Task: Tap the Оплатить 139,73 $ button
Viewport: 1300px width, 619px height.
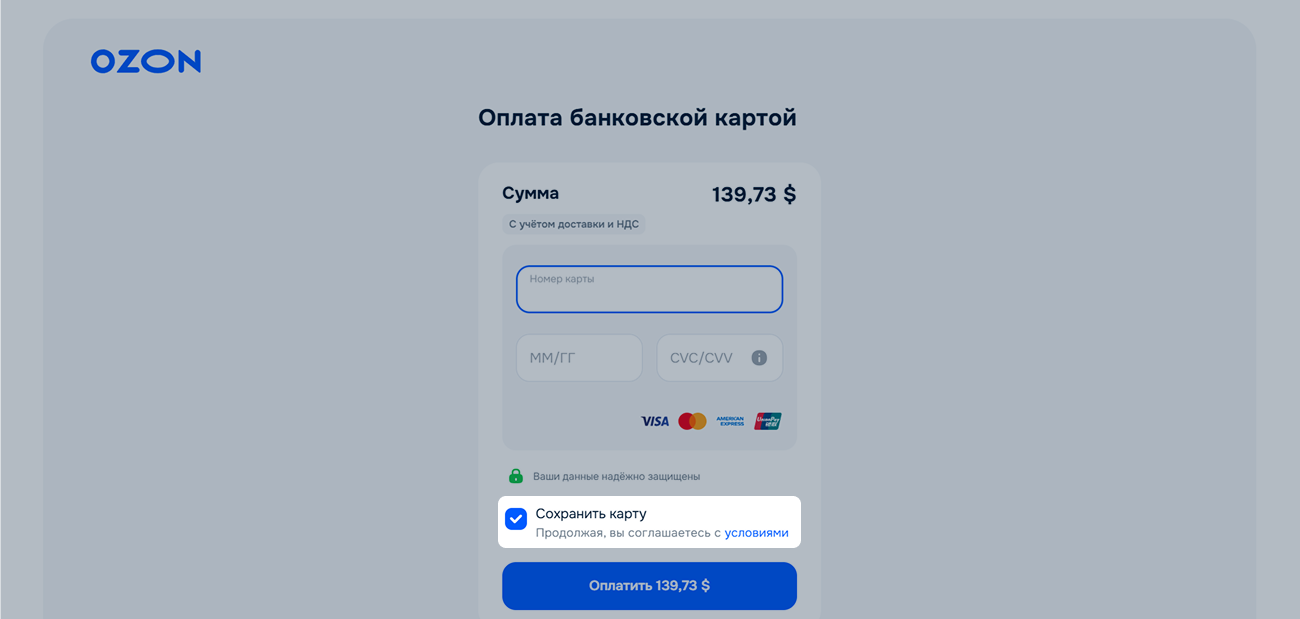Action: coord(649,586)
